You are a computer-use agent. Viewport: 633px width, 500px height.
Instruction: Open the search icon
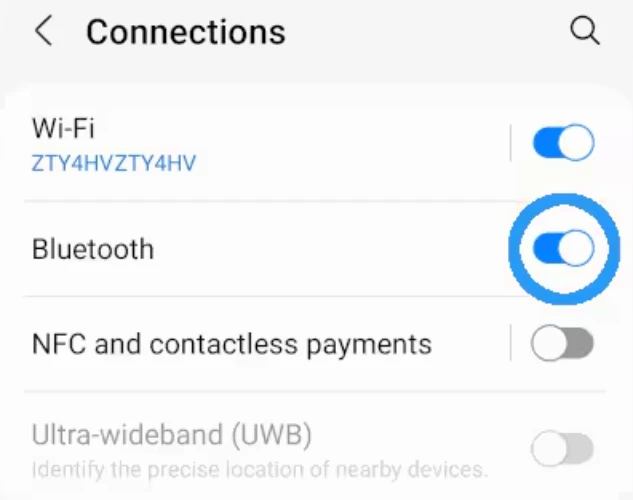tap(584, 31)
